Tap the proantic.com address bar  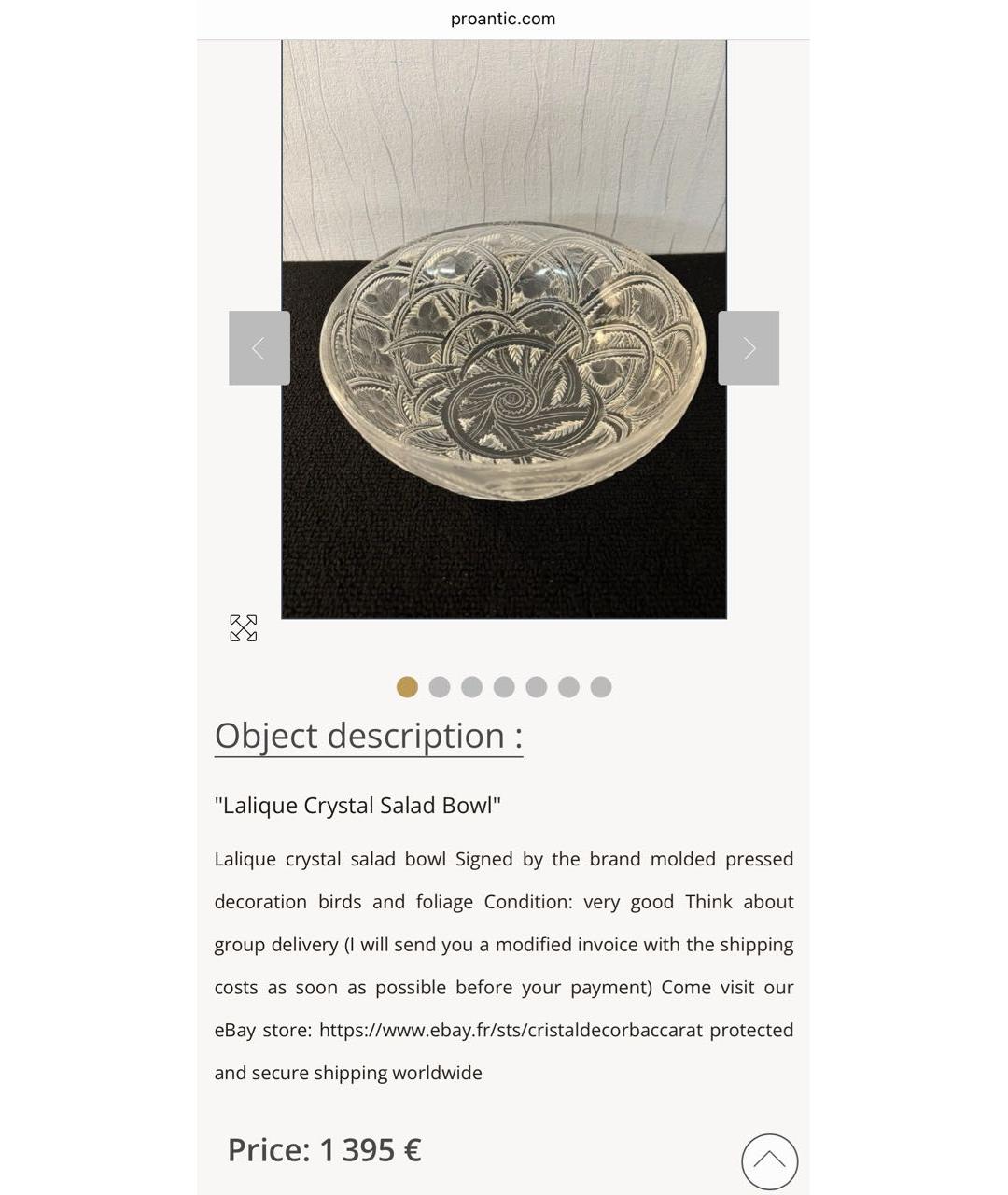(x=503, y=19)
